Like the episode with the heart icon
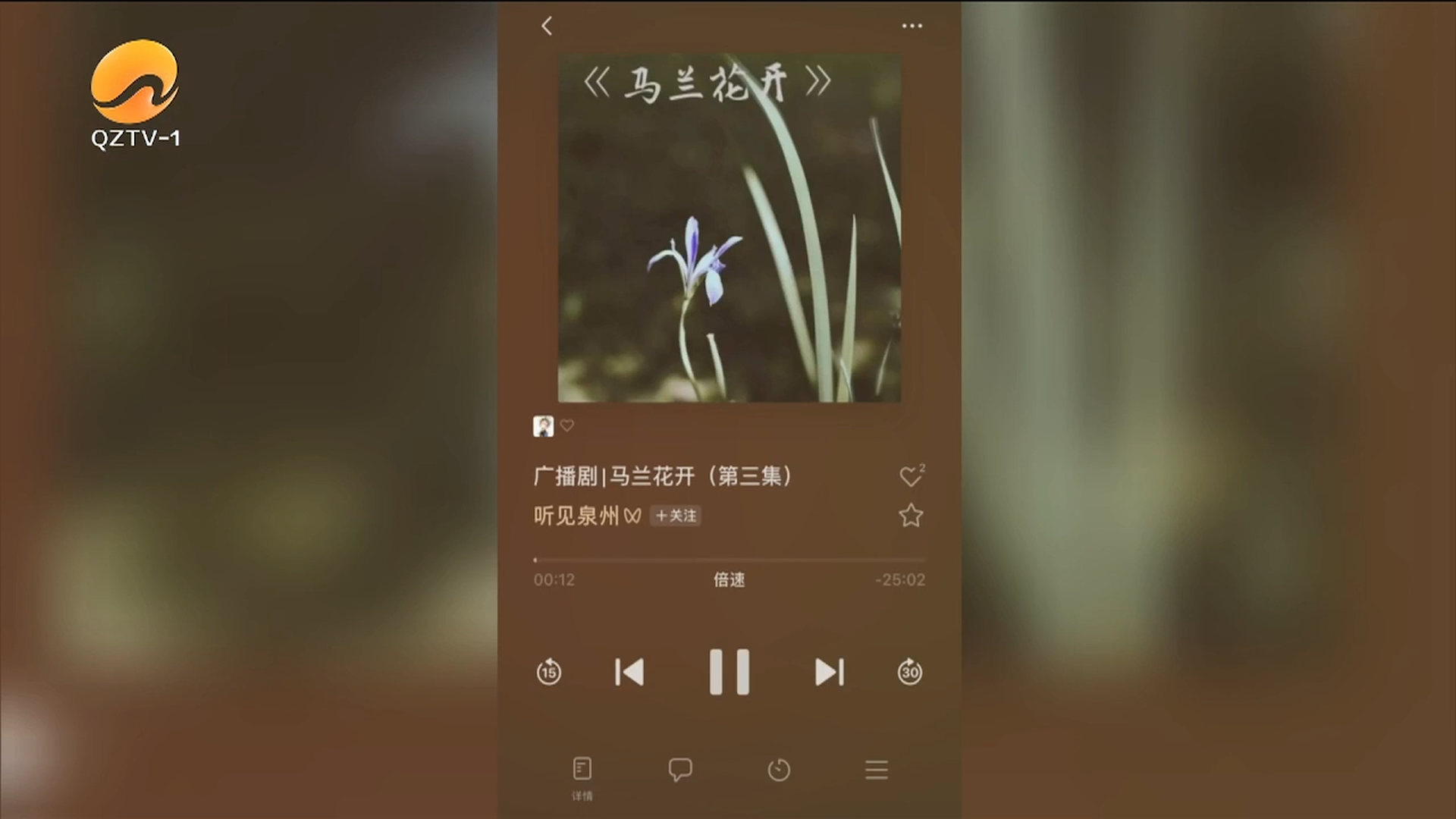Viewport: 1456px width, 819px height. [x=910, y=476]
